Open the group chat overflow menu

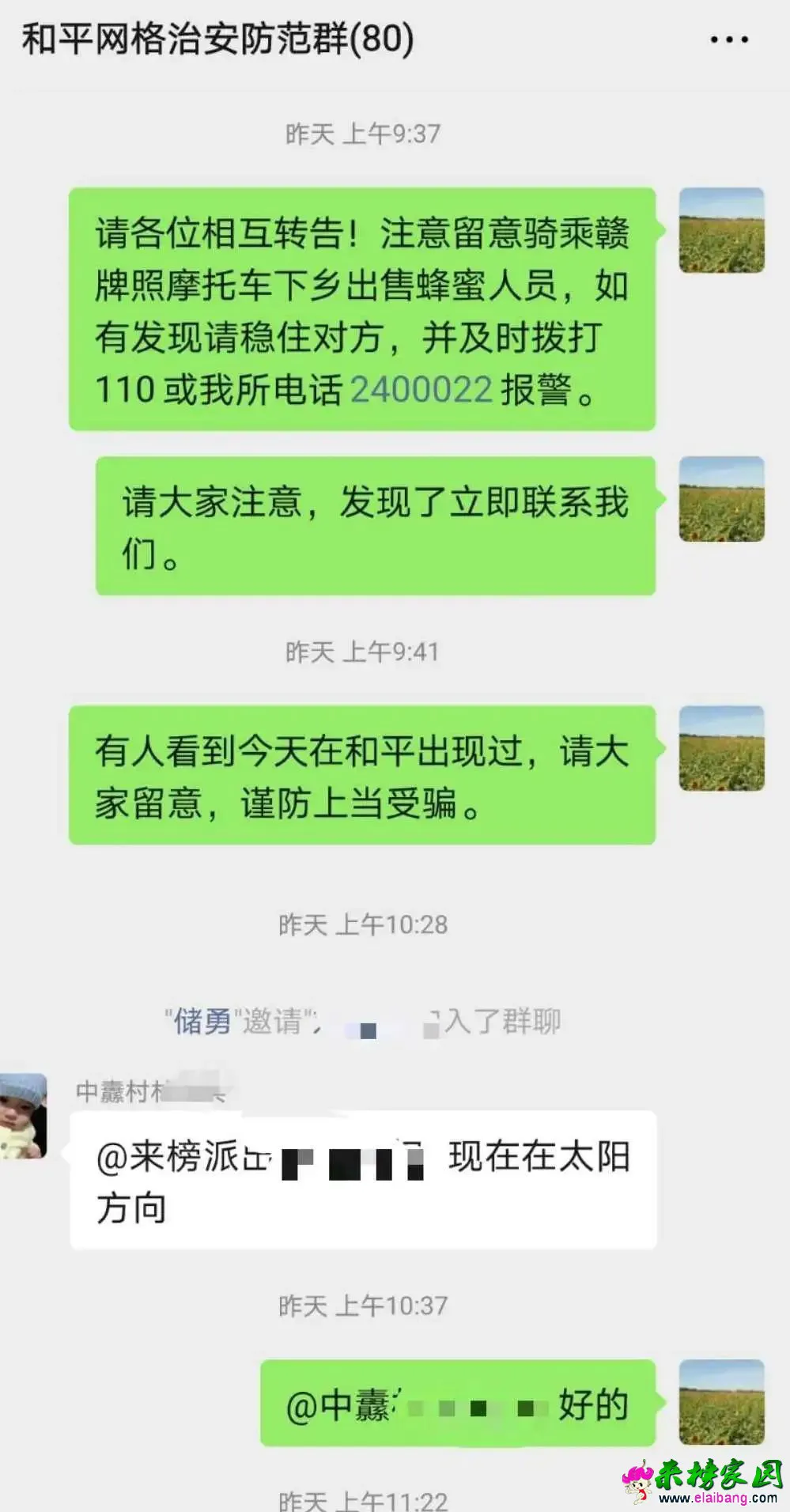pos(728,40)
